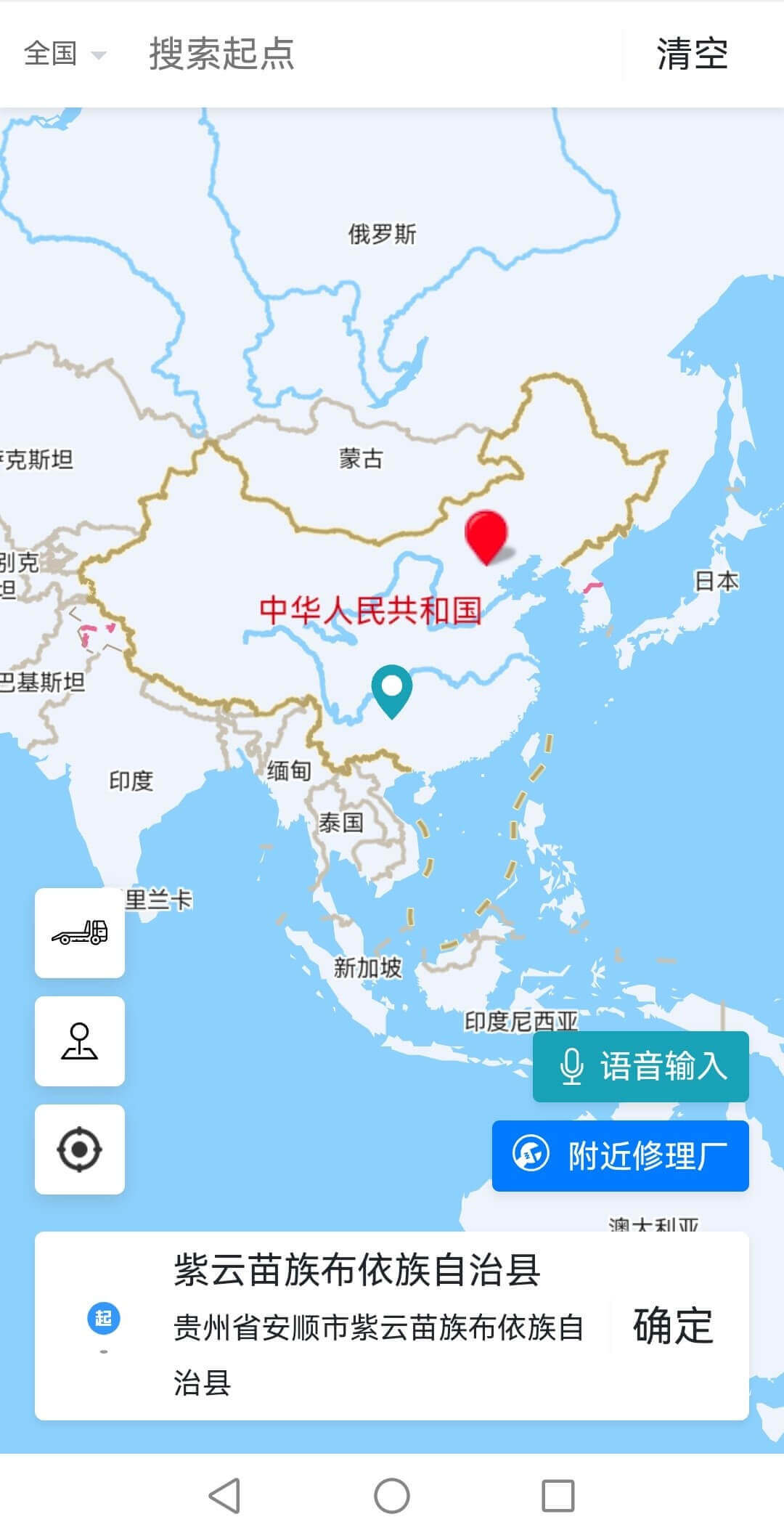784x1538 pixels.
Task: Start voice input with 语音输入
Action: pos(641,1067)
